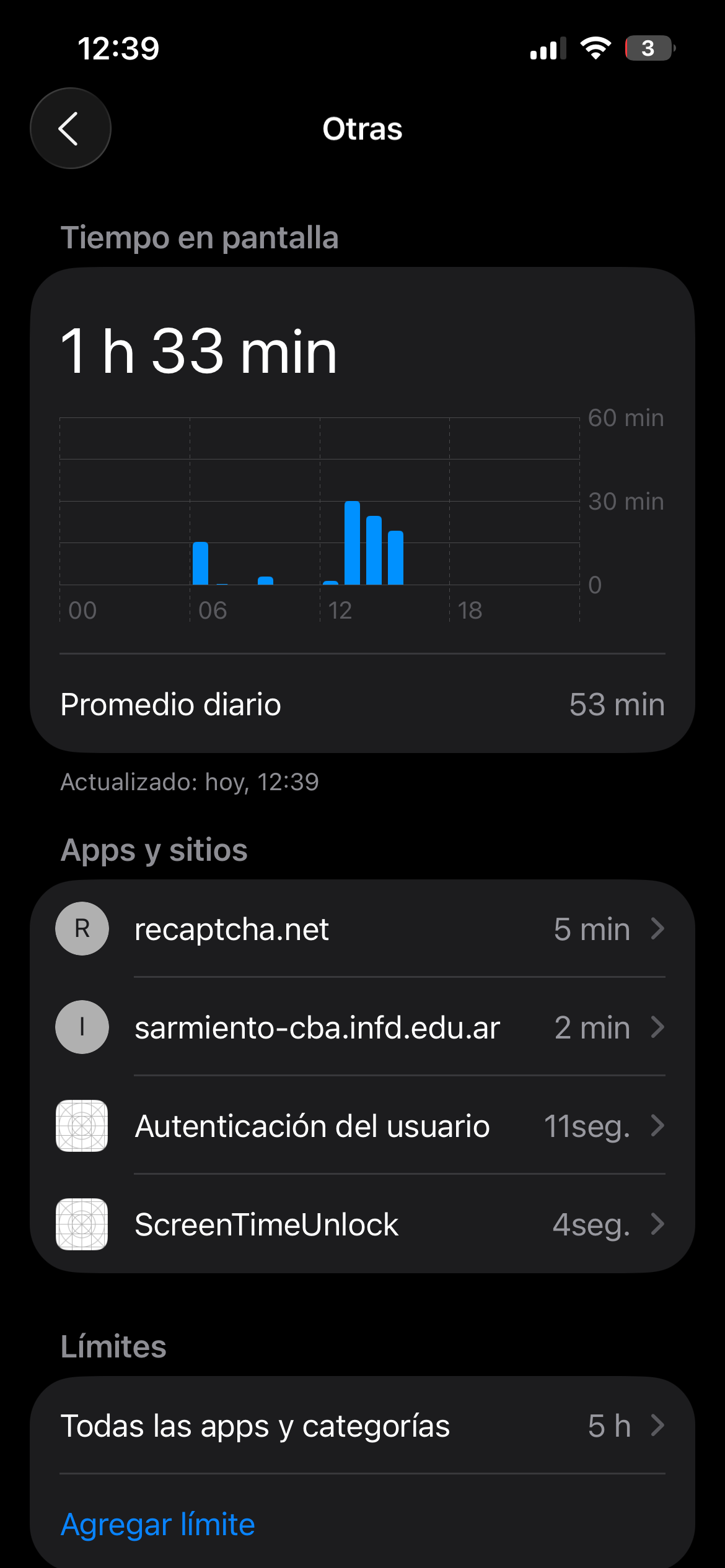
Task: Open the Todas las apps y categorías limit
Action: (x=362, y=1426)
